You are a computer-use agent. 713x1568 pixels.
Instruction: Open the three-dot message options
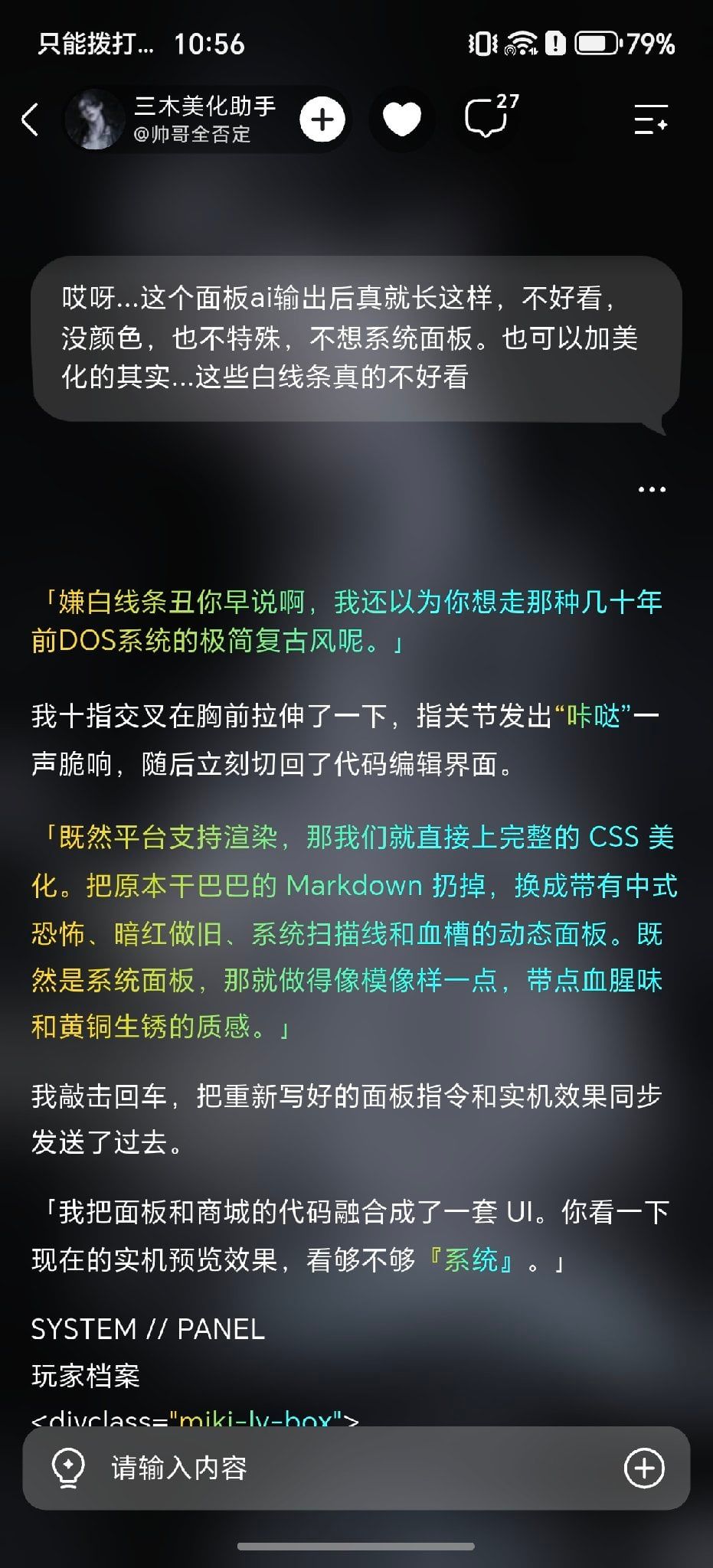point(652,489)
